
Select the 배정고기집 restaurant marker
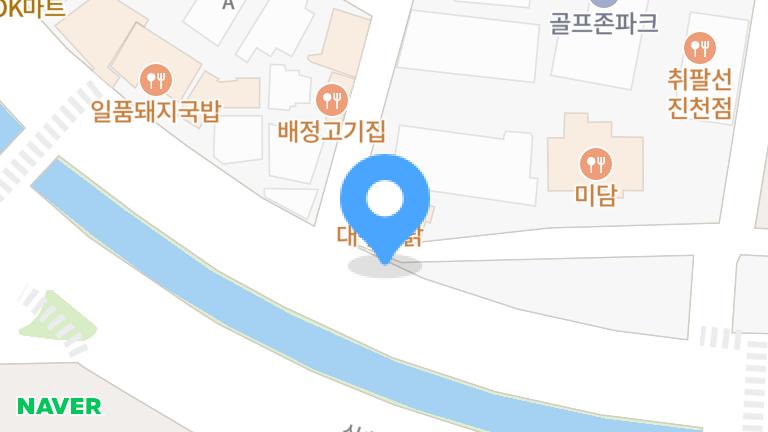coord(331,99)
